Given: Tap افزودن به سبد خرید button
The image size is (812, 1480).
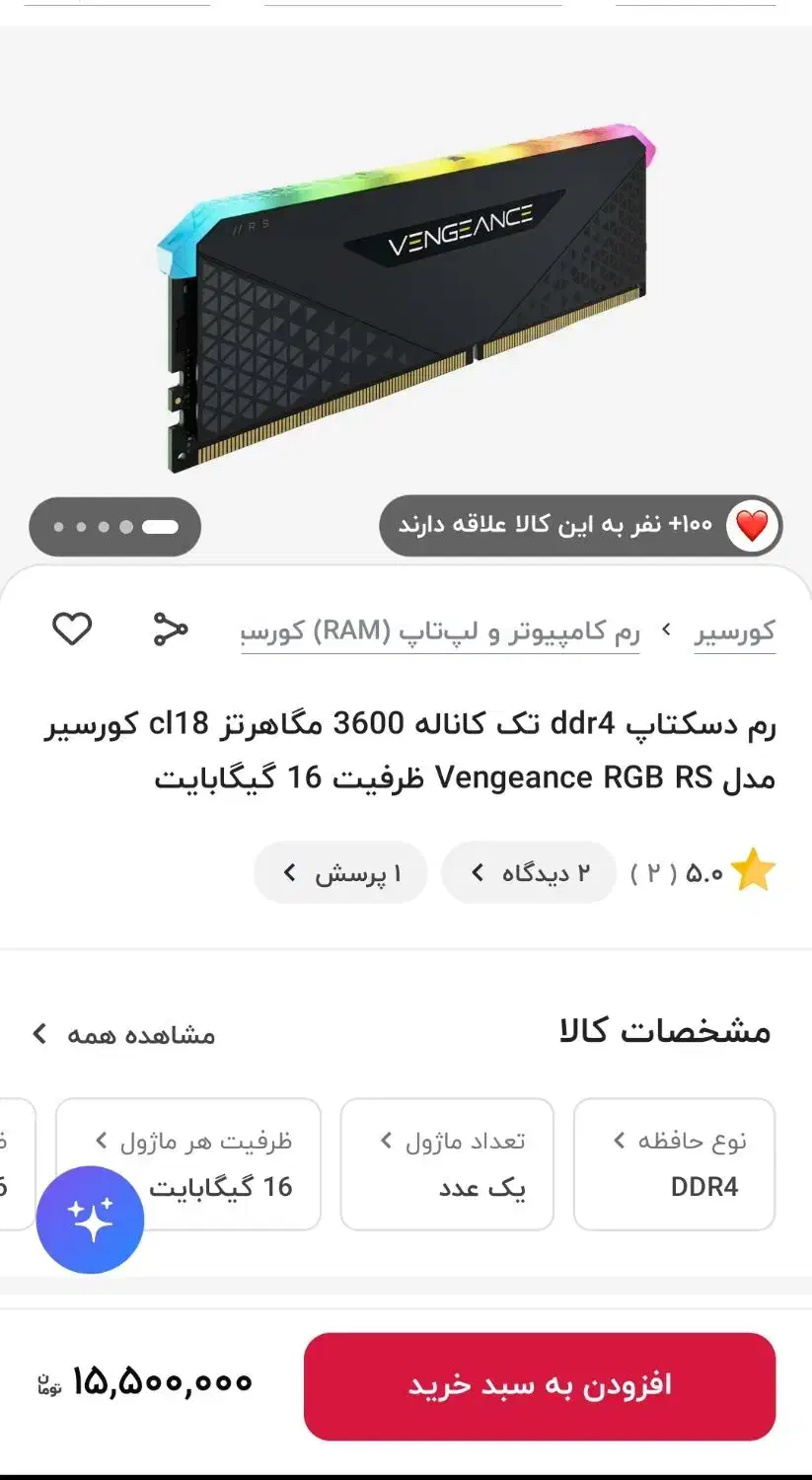Looking at the screenshot, I should point(540,1385).
